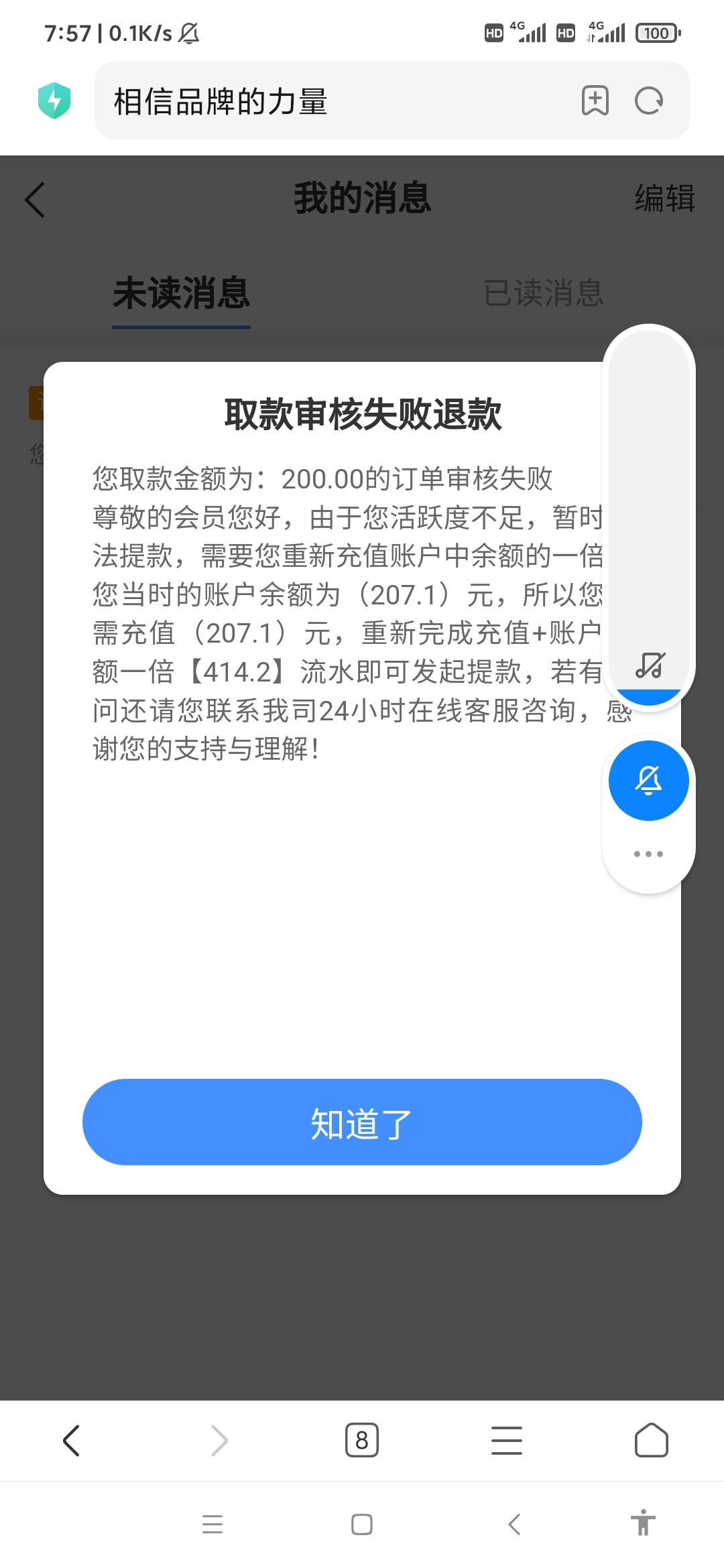Add this page to bookmarks
724x1568 pixels.
pyautogui.click(x=595, y=101)
